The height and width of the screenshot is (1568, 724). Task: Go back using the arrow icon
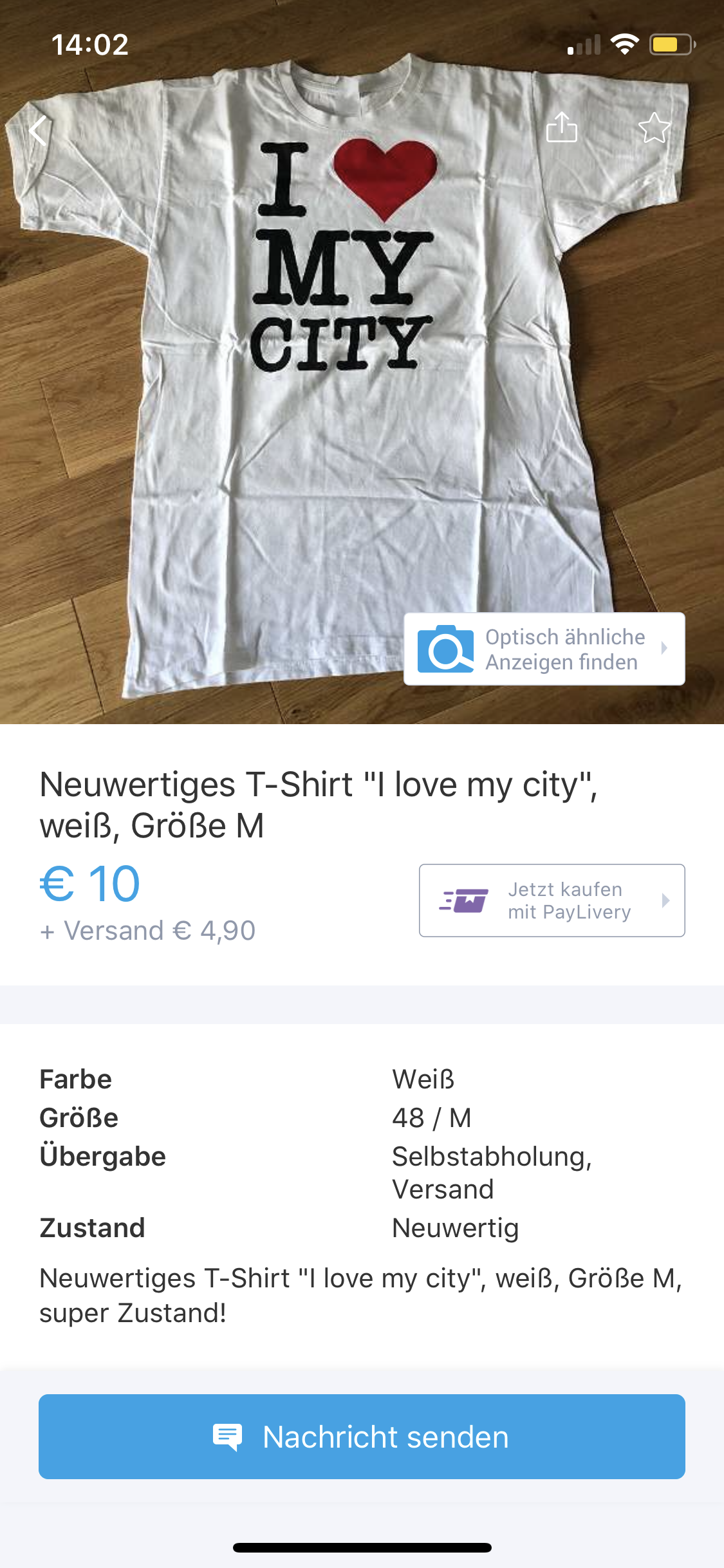pyautogui.click(x=39, y=131)
